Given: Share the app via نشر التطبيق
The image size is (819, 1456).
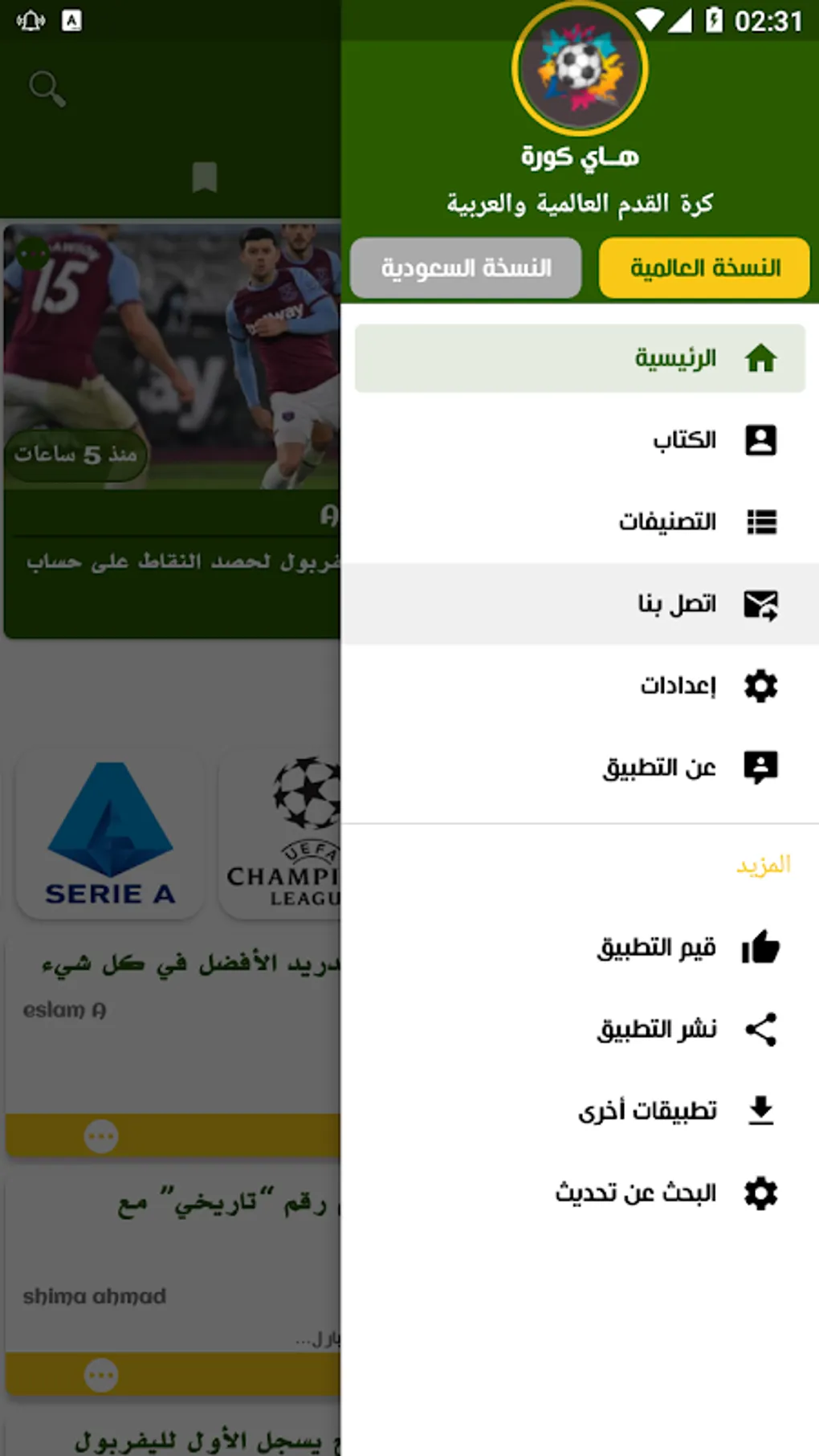Looking at the screenshot, I should point(580,1030).
